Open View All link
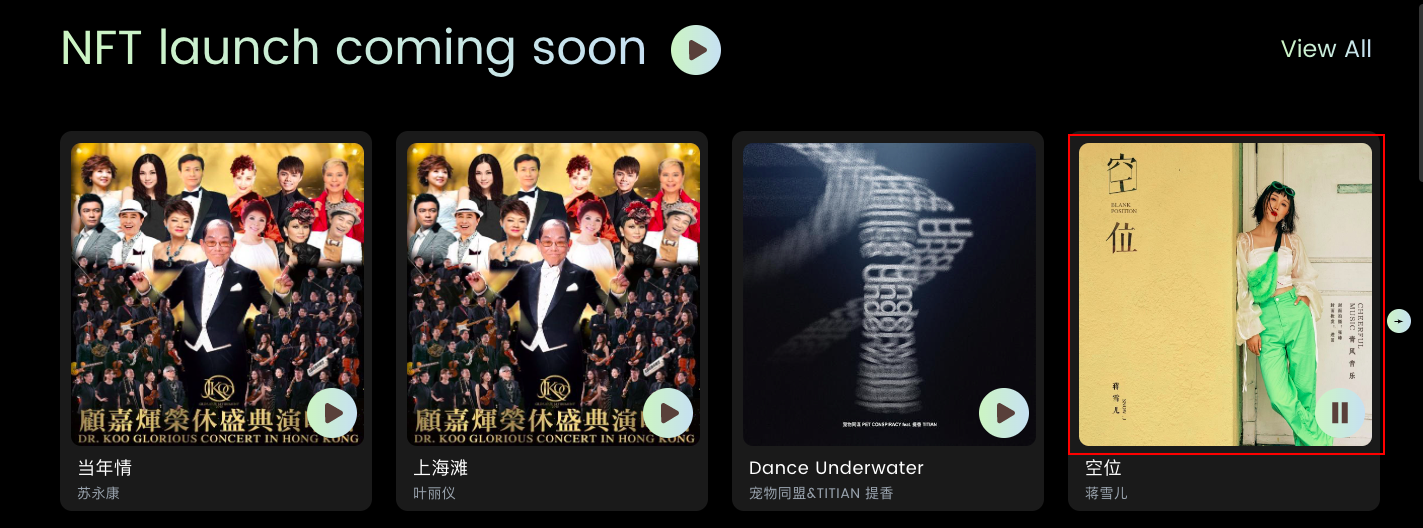Screen dimensions: 1423x528 coord(1326,49)
